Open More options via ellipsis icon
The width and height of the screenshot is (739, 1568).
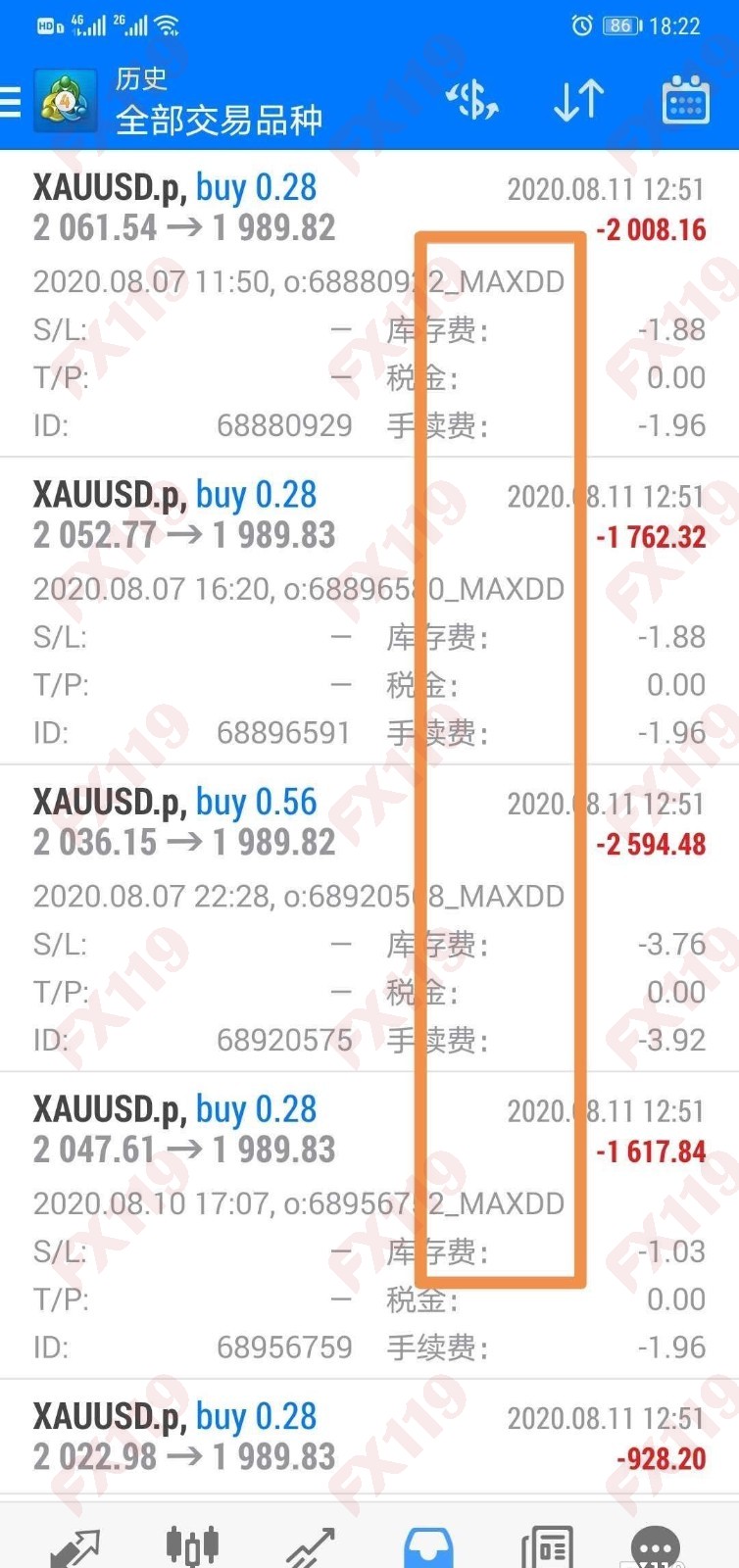point(655,1543)
